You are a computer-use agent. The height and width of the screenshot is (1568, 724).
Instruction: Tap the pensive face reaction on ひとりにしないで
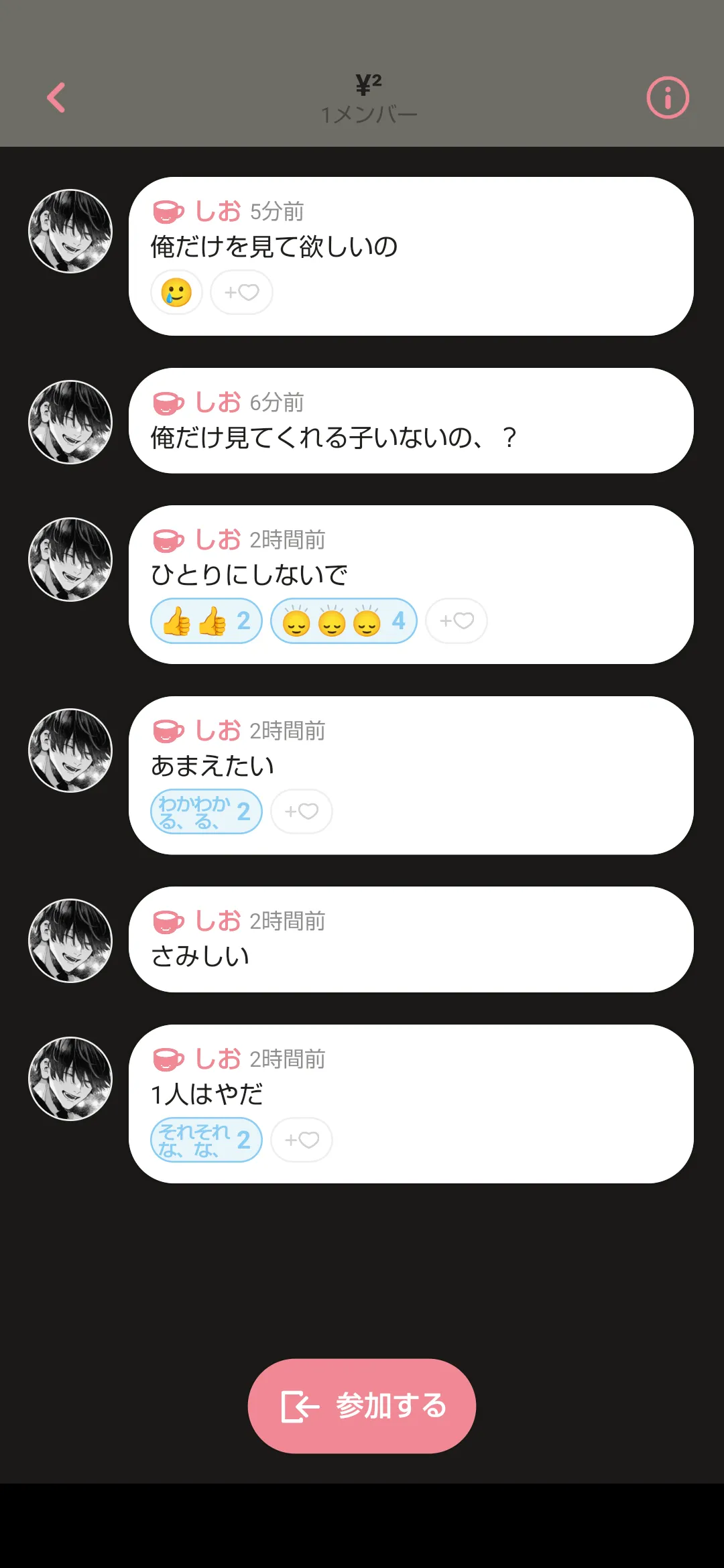pos(343,620)
